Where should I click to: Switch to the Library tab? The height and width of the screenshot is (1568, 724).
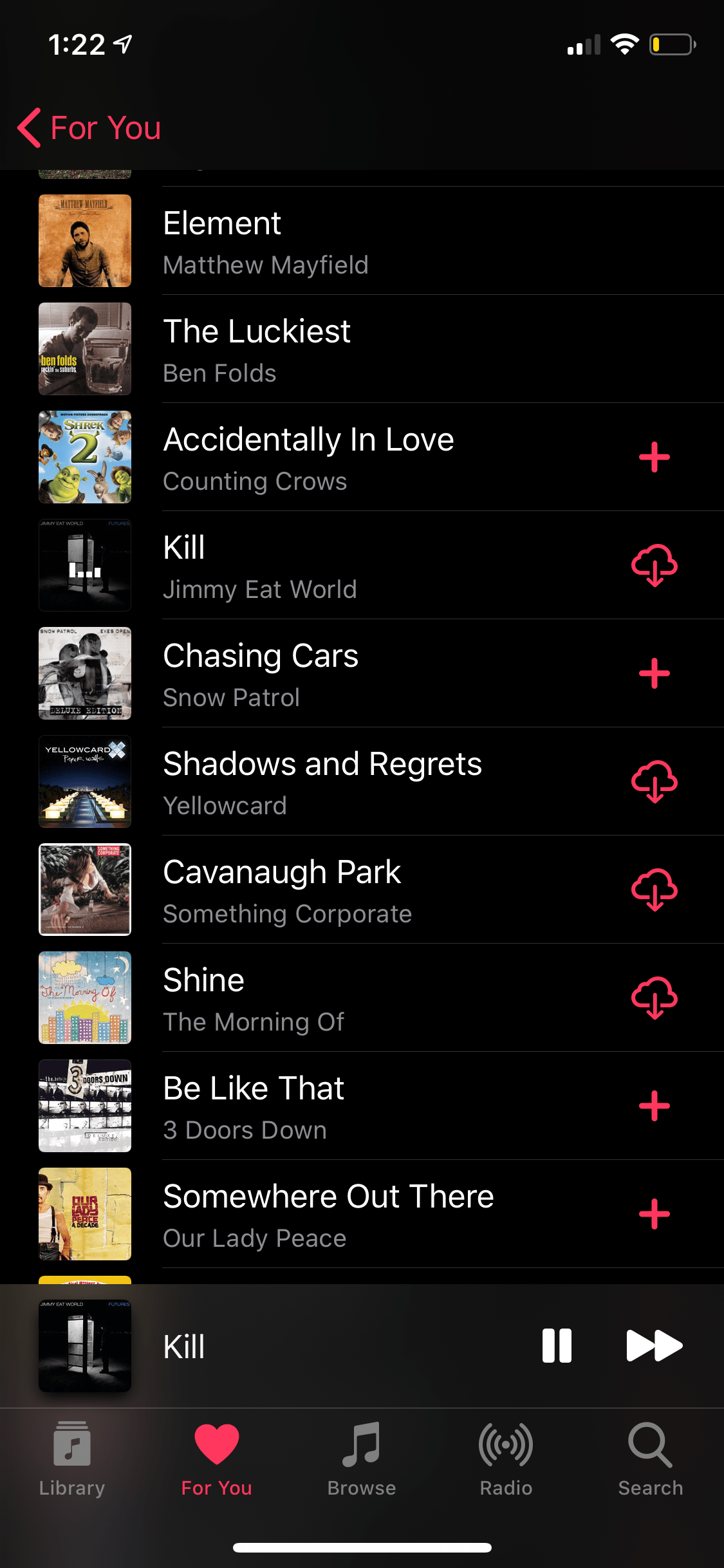pos(72,1460)
